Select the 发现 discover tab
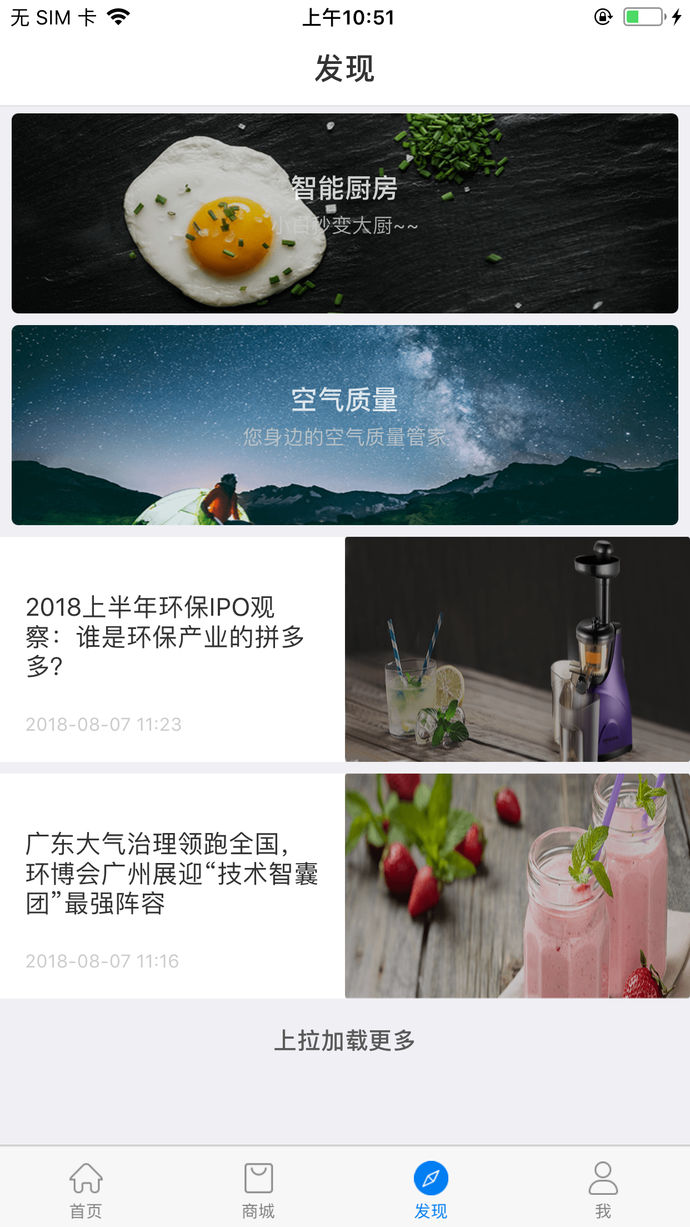 coord(431,1189)
